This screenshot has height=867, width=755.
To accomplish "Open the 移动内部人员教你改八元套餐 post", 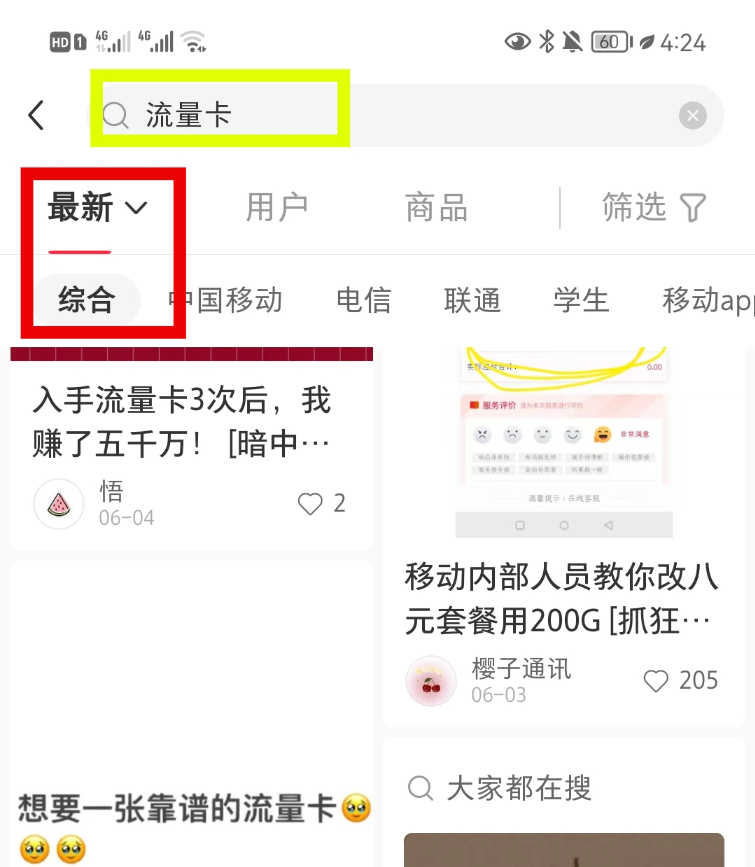I will click(x=563, y=598).
